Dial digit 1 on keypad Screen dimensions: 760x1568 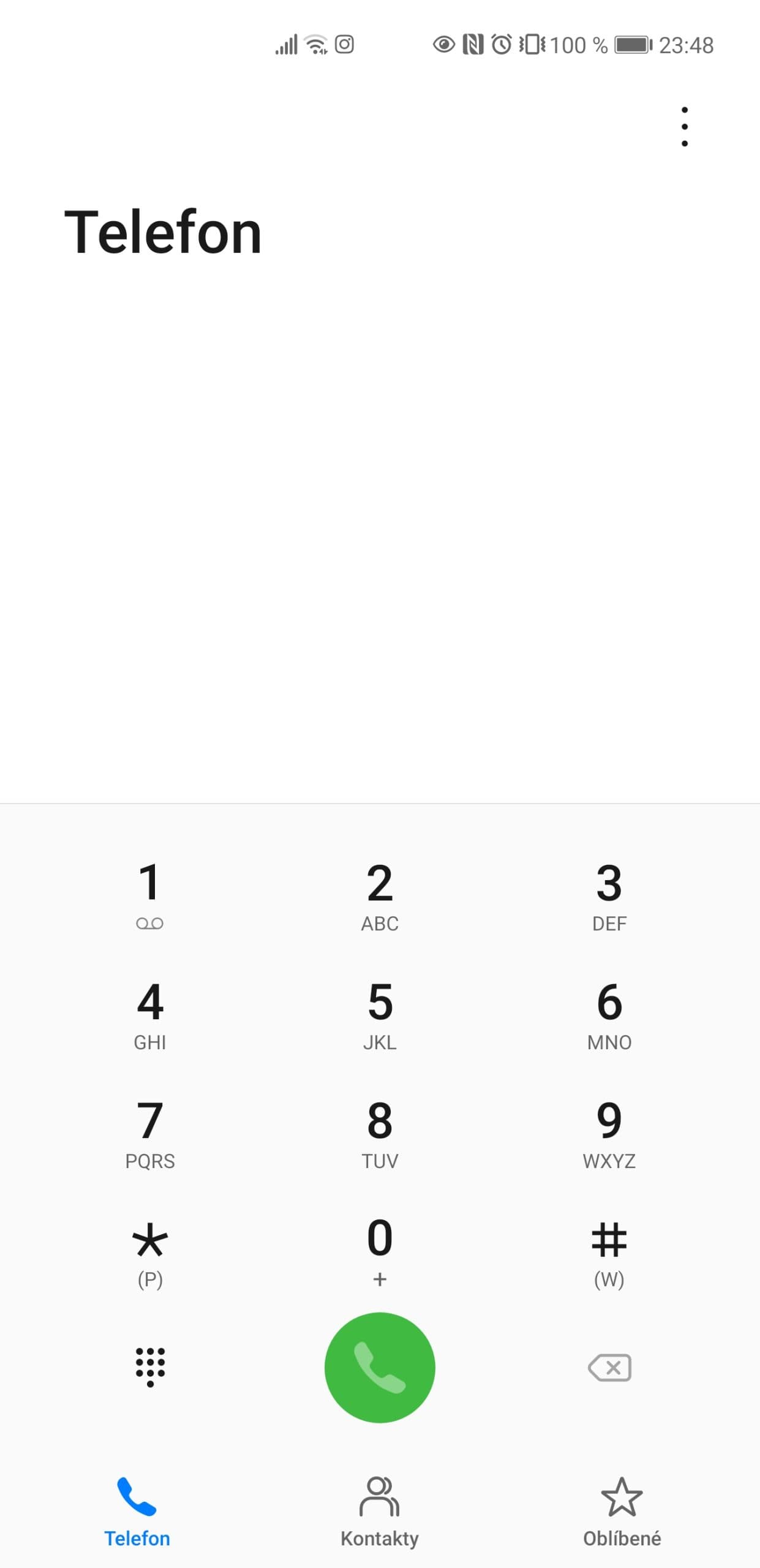click(150, 894)
